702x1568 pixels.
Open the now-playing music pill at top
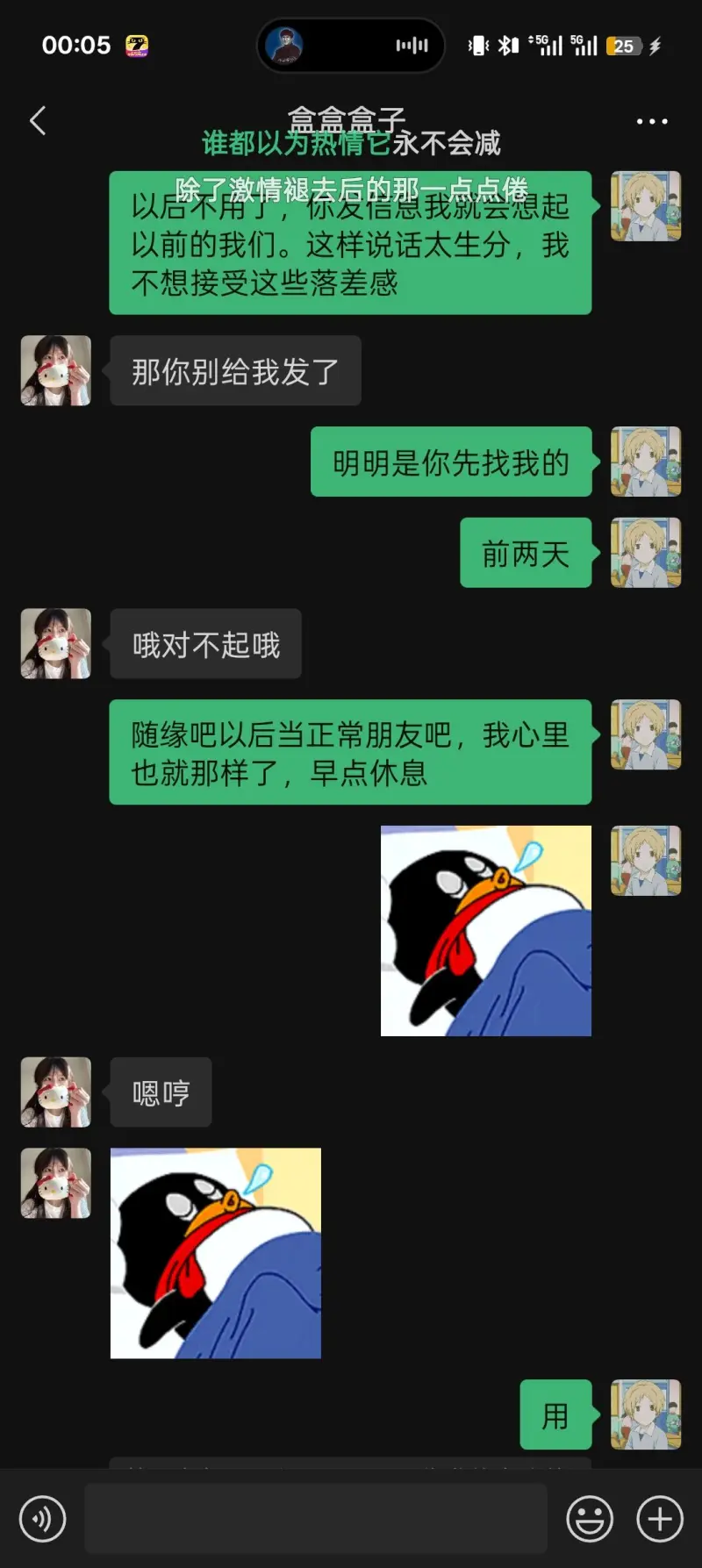[351, 46]
